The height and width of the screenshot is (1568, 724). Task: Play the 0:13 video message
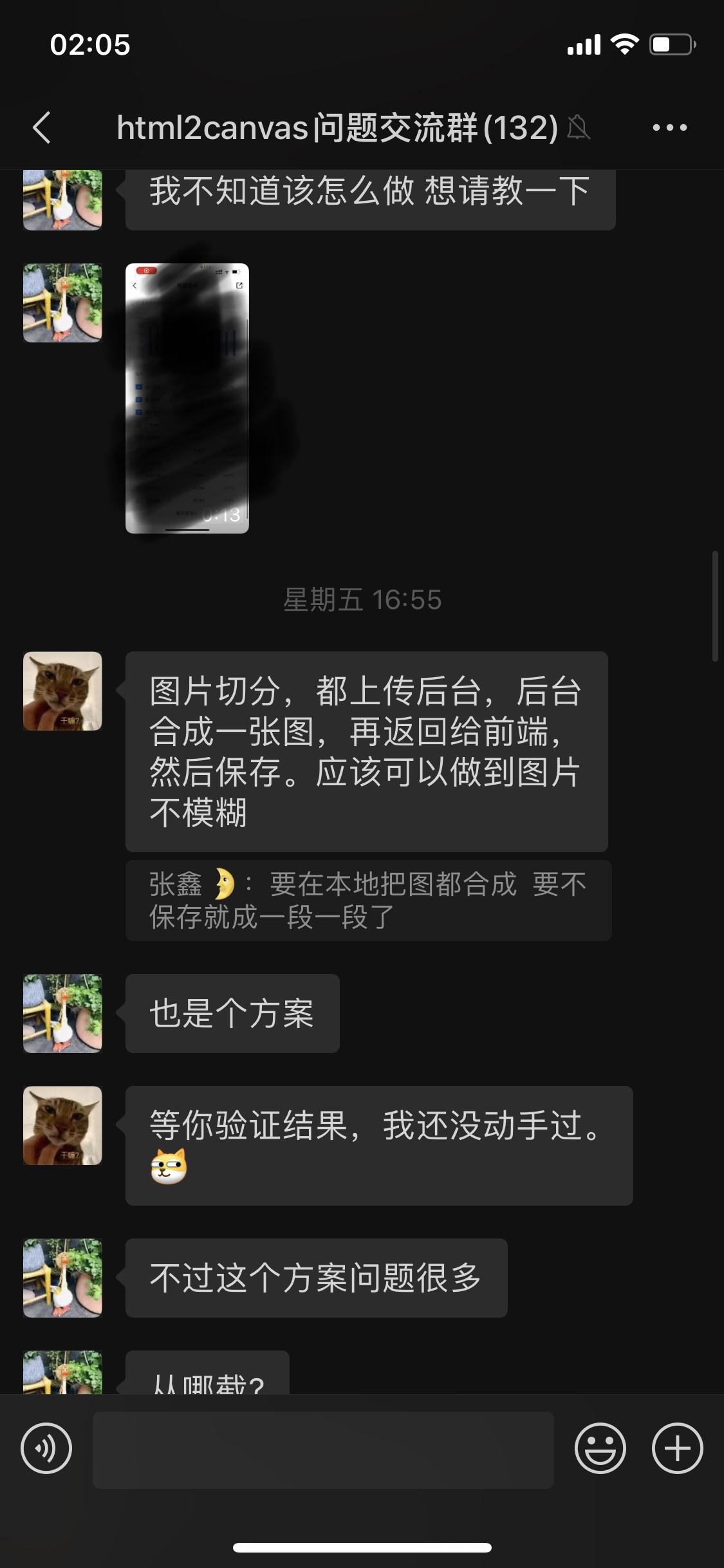(187, 398)
